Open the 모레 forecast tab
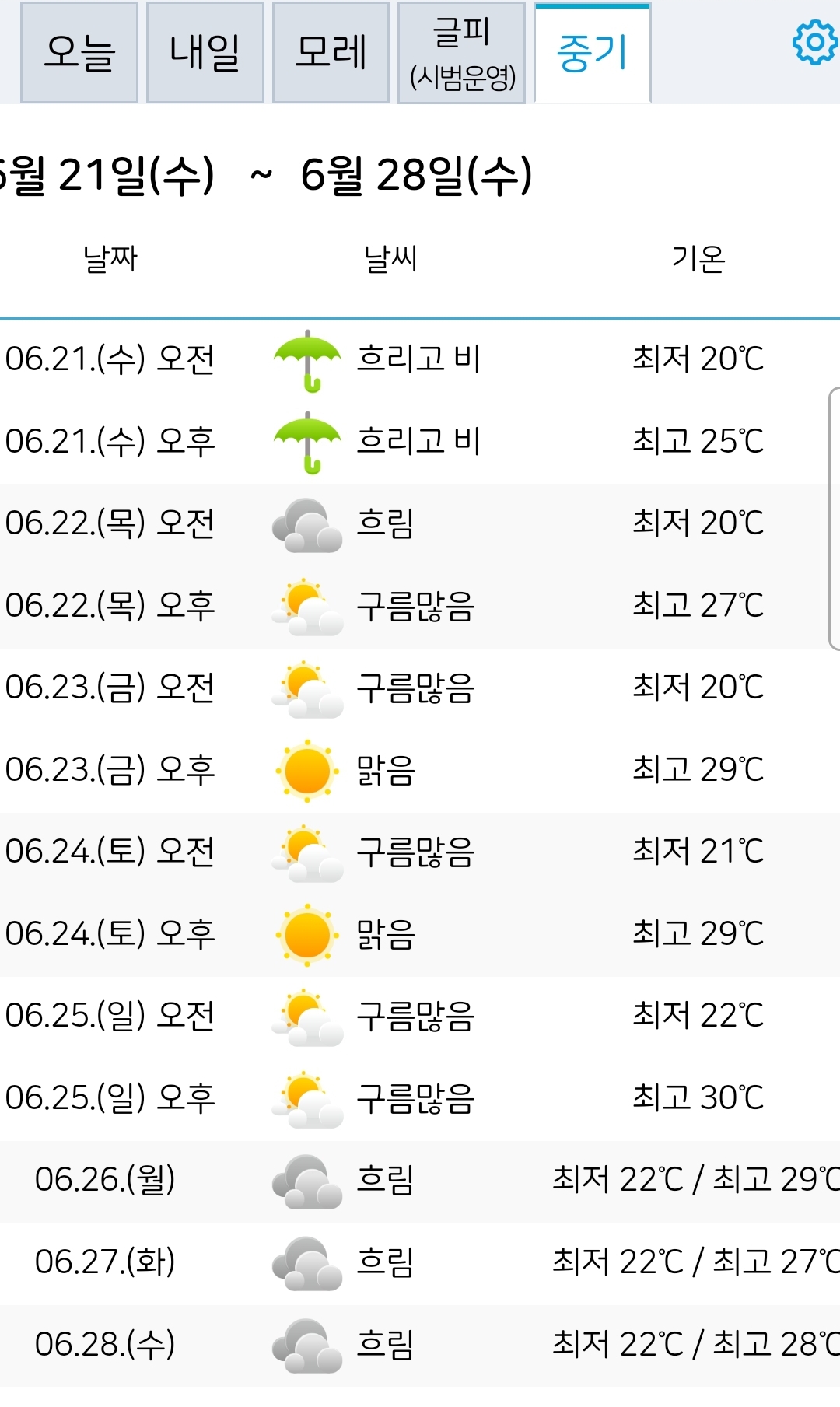Image resolution: width=840 pixels, height=1407 pixels. click(x=331, y=52)
